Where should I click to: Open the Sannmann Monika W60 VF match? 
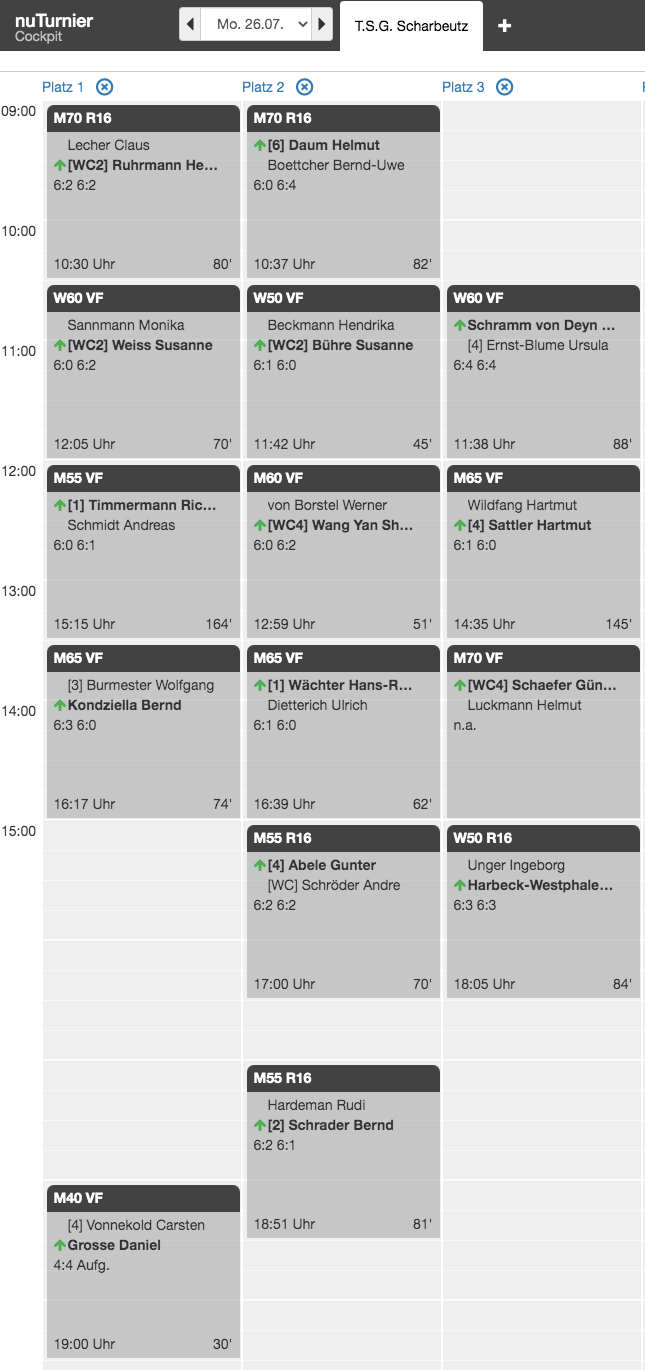click(x=143, y=372)
